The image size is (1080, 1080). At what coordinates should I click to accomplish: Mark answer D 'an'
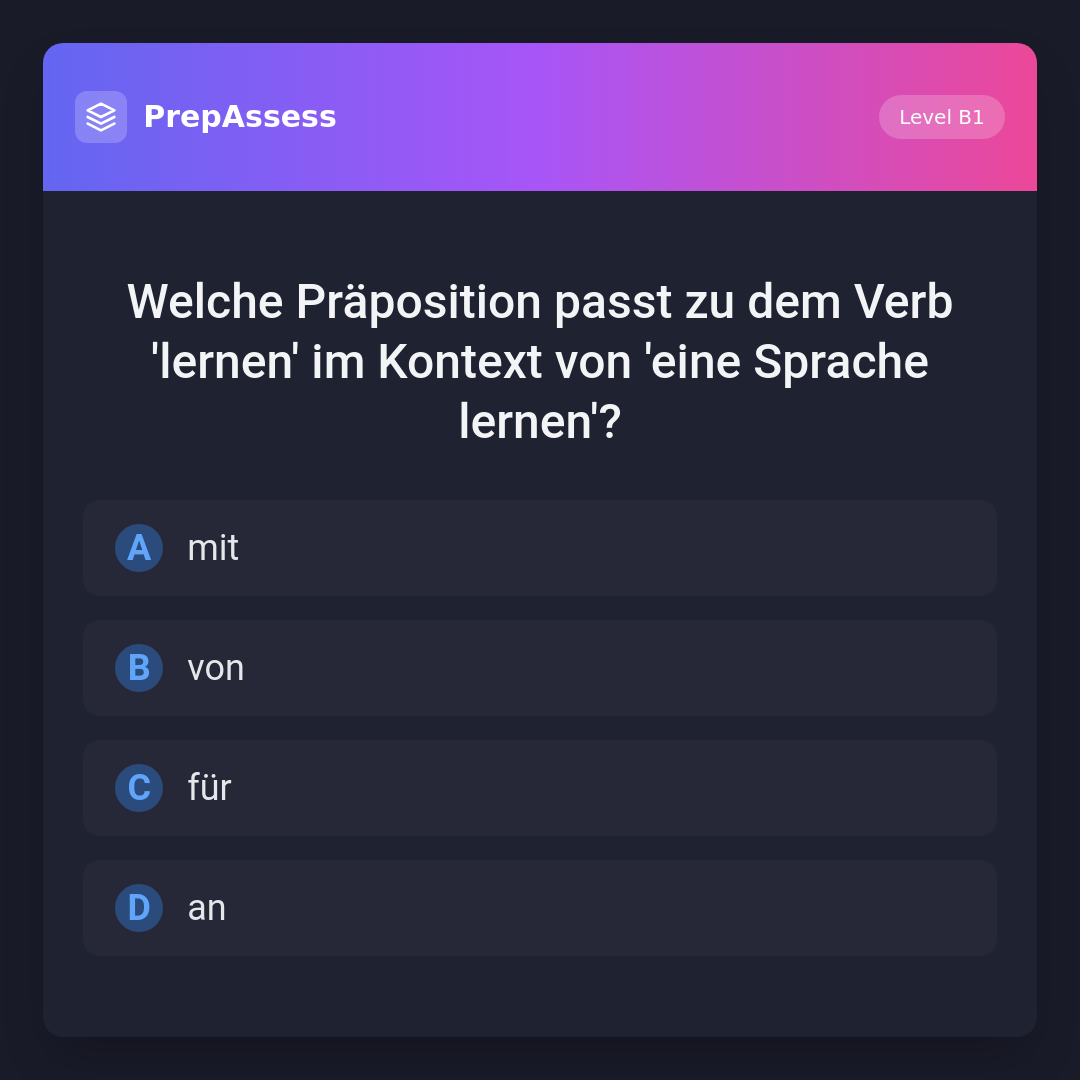540,908
